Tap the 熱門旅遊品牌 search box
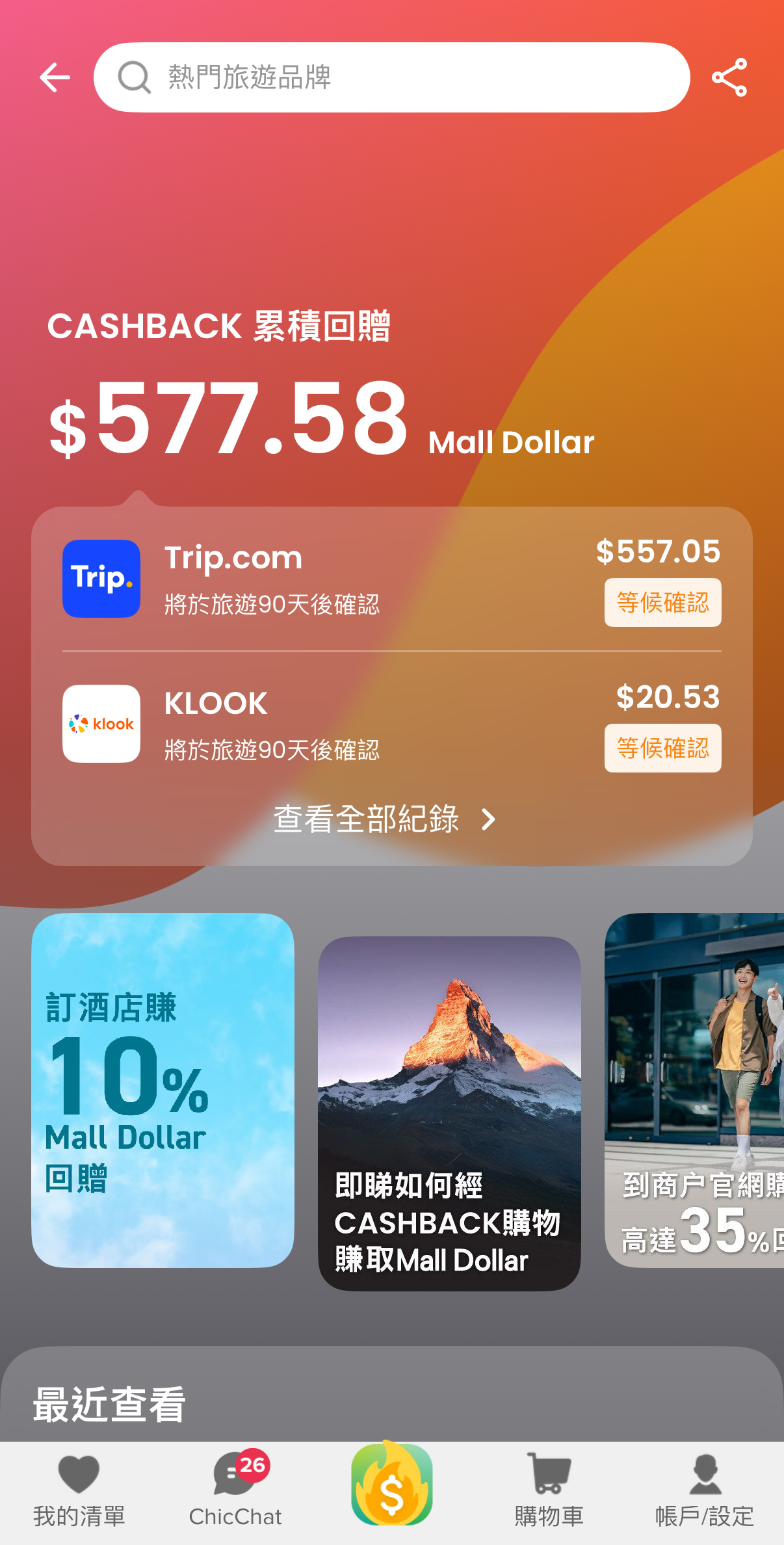784x1545 pixels. (x=391, y=78)
